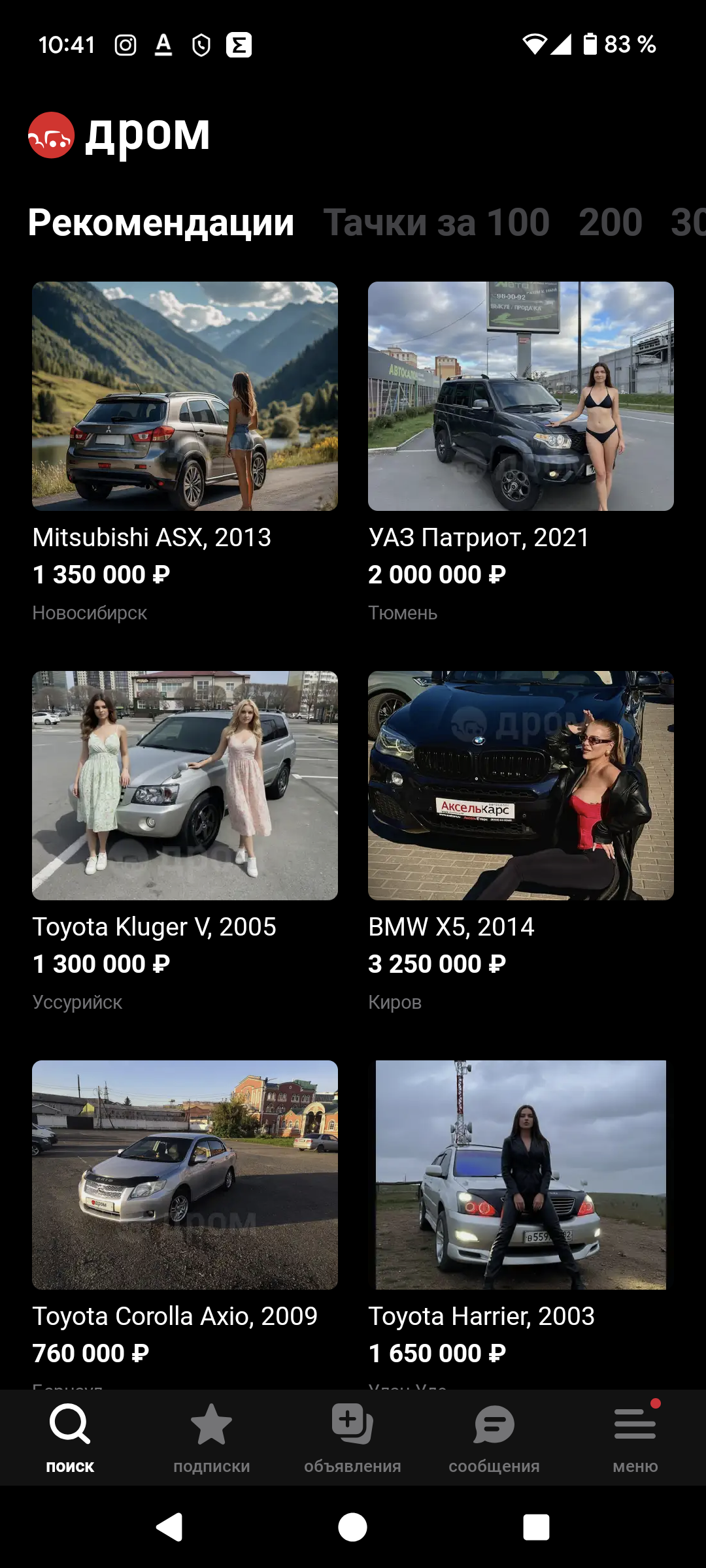
Task: Select the Рекомендации tab
Action: tap(161, 222)
